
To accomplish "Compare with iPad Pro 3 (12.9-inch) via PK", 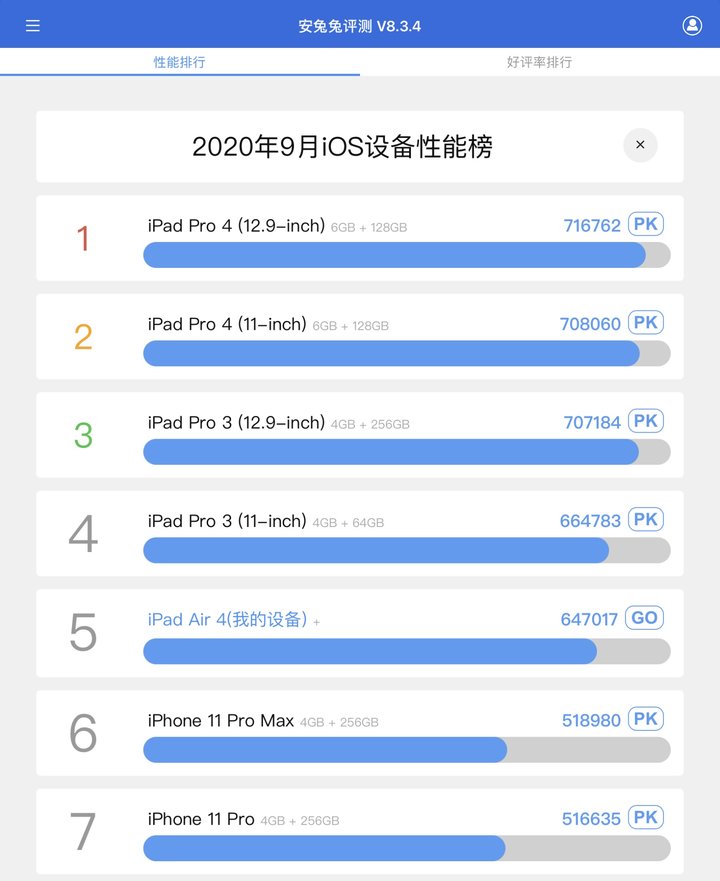I will (646, 421).
